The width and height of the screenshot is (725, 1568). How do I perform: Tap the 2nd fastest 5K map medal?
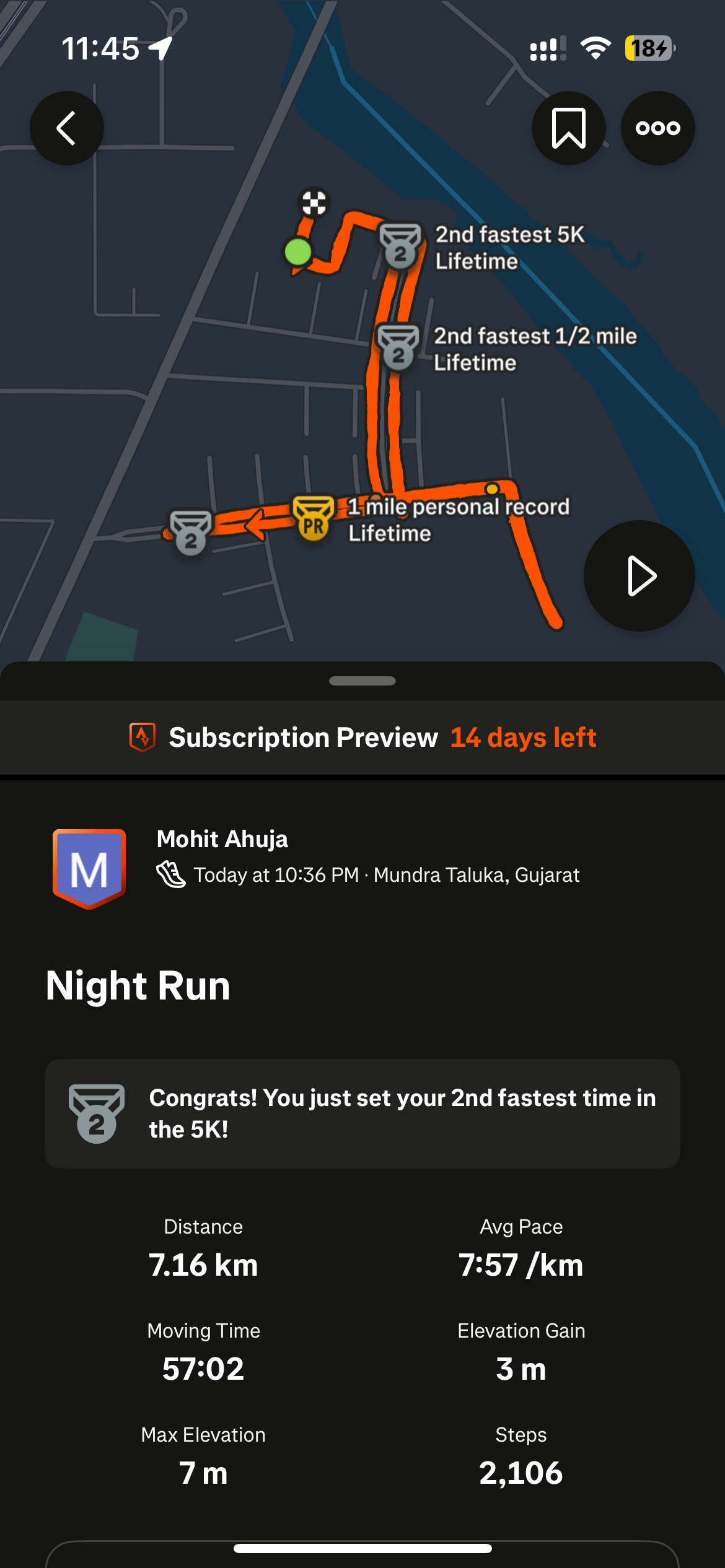click(x=401, y=246)
